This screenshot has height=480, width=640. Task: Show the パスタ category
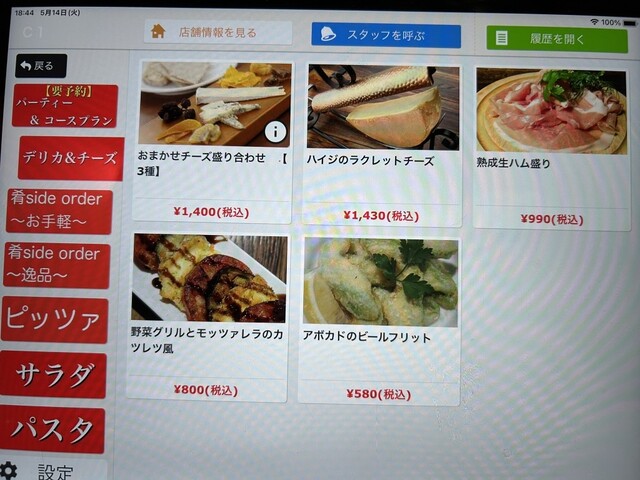point(52,430)
